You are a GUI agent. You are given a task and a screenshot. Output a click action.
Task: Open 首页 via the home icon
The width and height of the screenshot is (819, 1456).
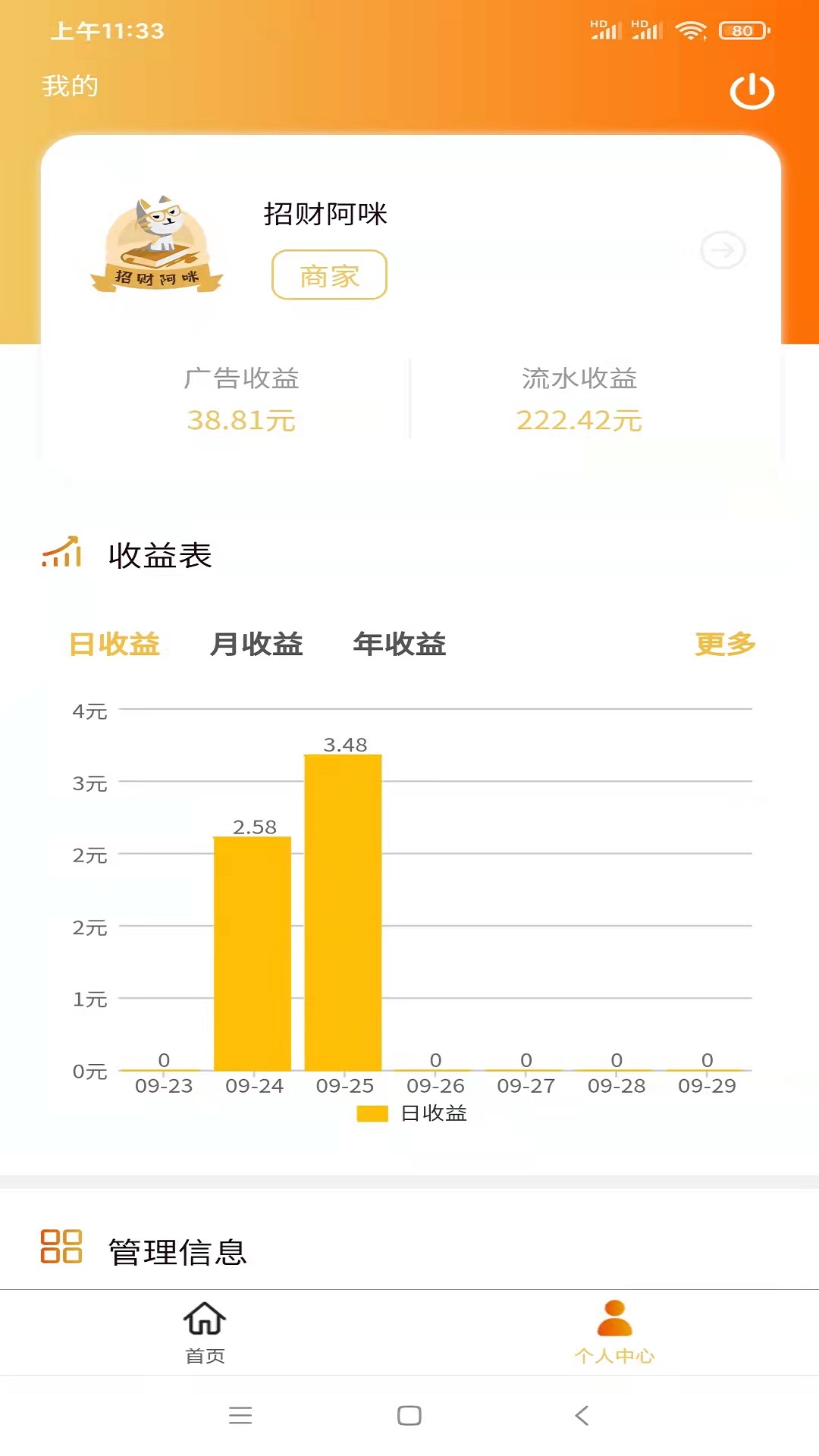205,1323
